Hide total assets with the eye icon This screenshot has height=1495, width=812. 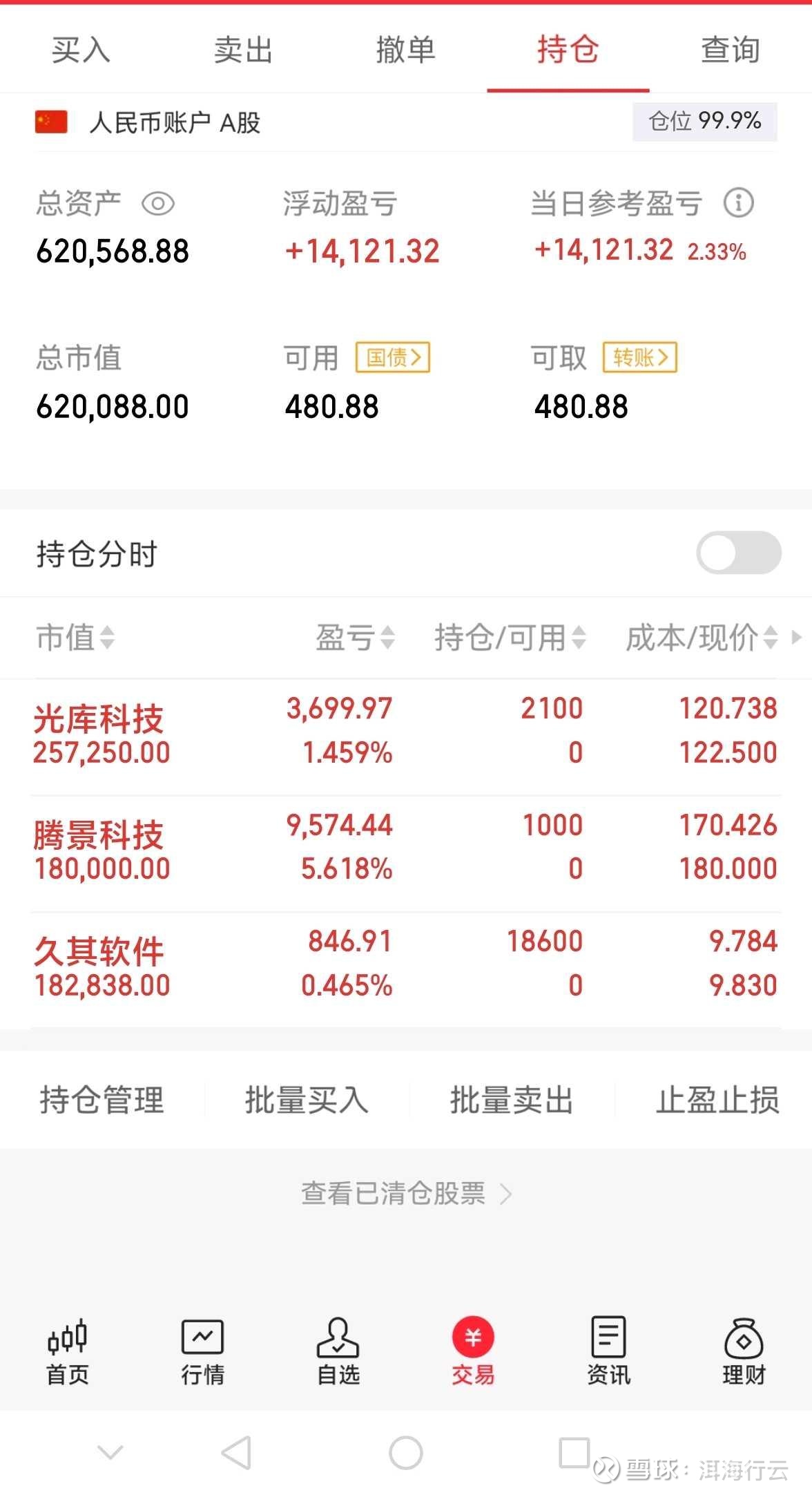(158, 204)
